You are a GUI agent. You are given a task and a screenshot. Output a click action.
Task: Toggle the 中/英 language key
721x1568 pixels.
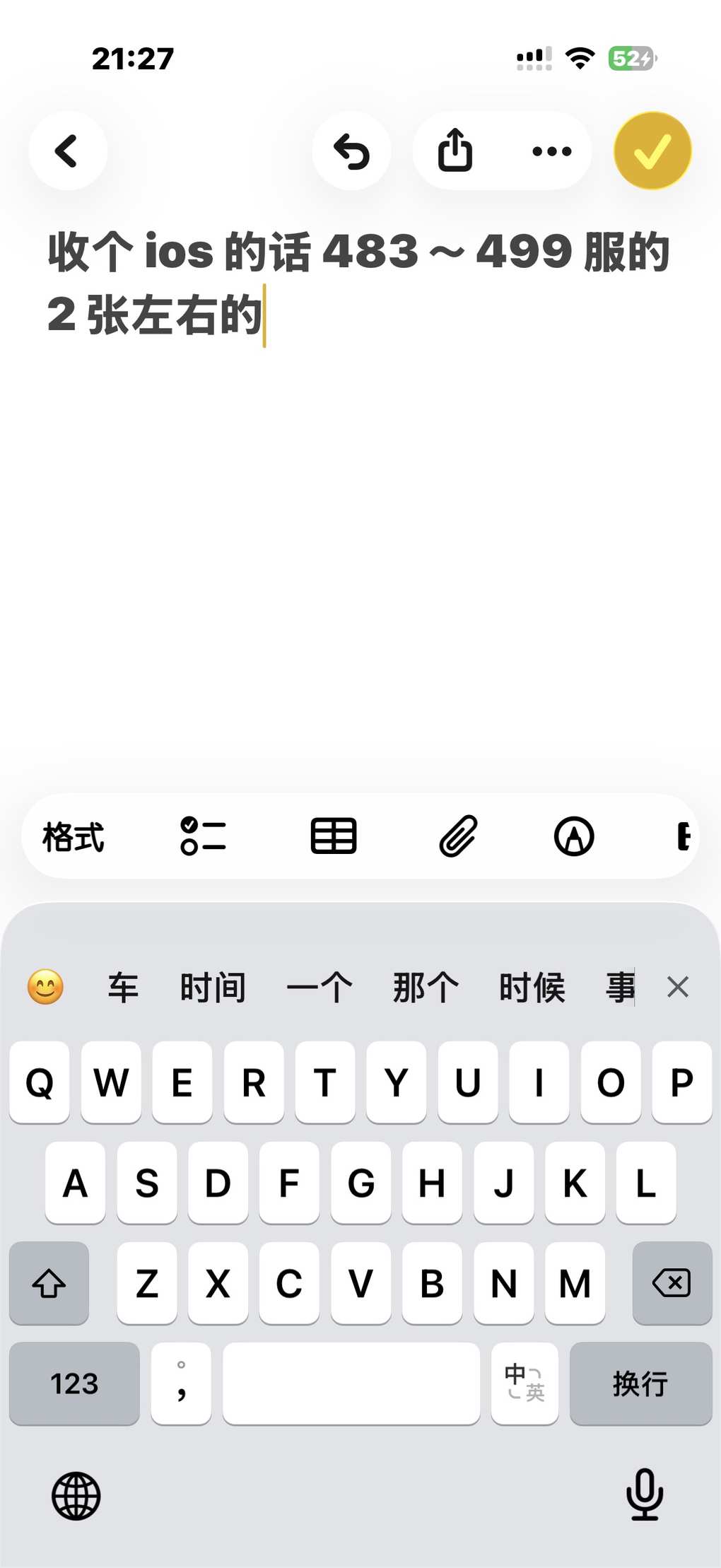(524, 1383)
